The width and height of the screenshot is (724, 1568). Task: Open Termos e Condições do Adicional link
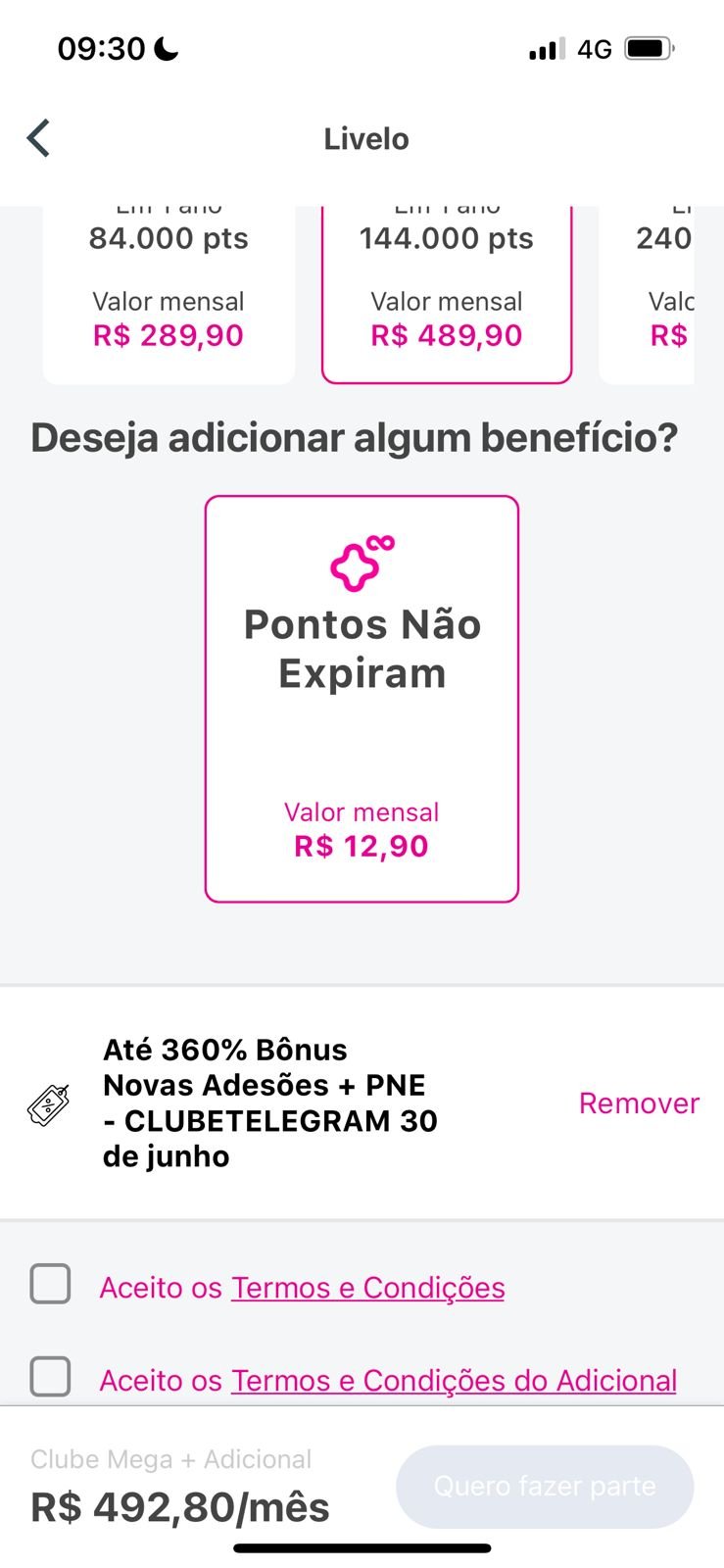pyautogui.click(x=455, y=1381)
